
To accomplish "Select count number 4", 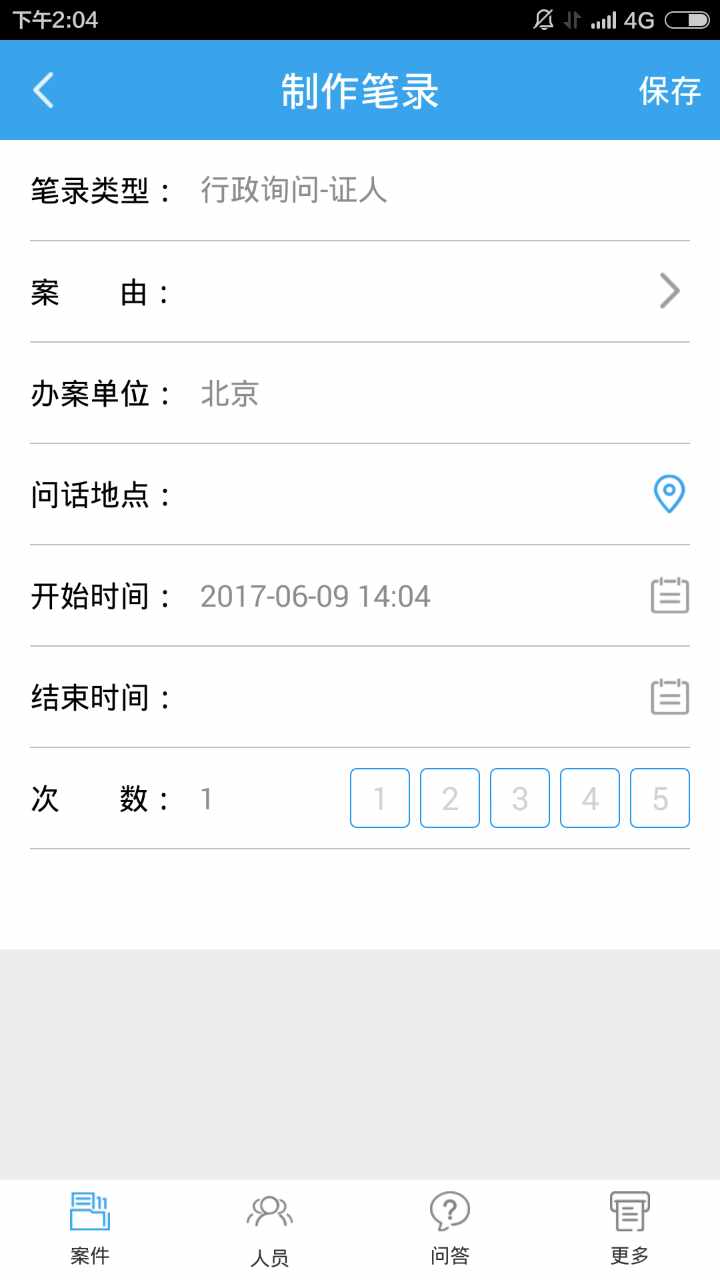I will [x=590, y=798].
